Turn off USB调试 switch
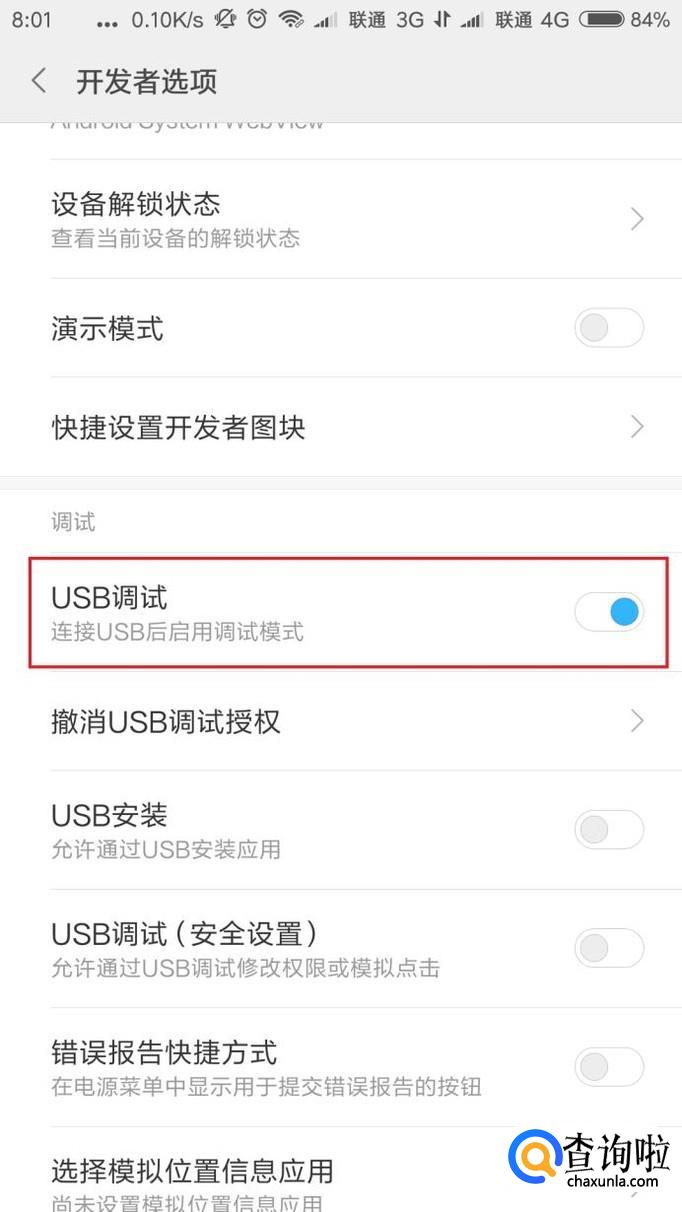The height and width of the screenshot is (1212, 682). point(609,611)
